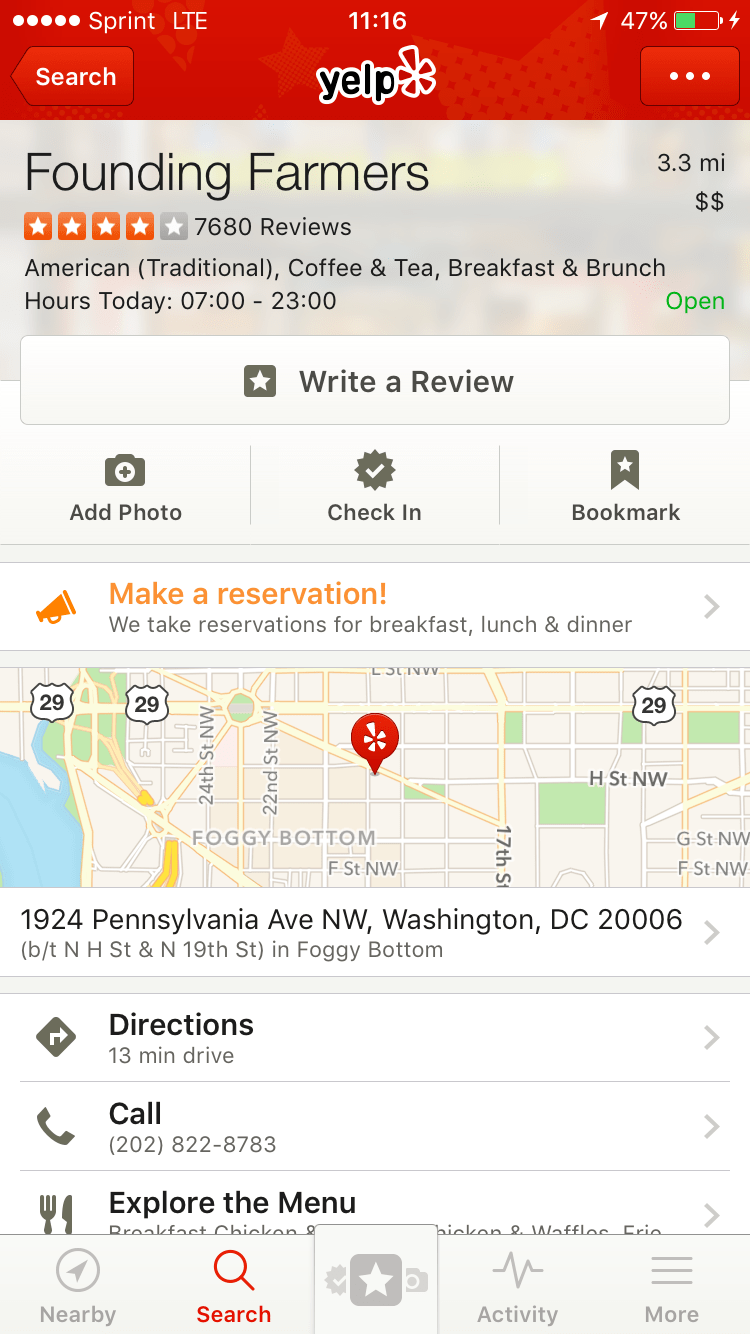Open the three-dot overflow menu

[x=690, y=77]
